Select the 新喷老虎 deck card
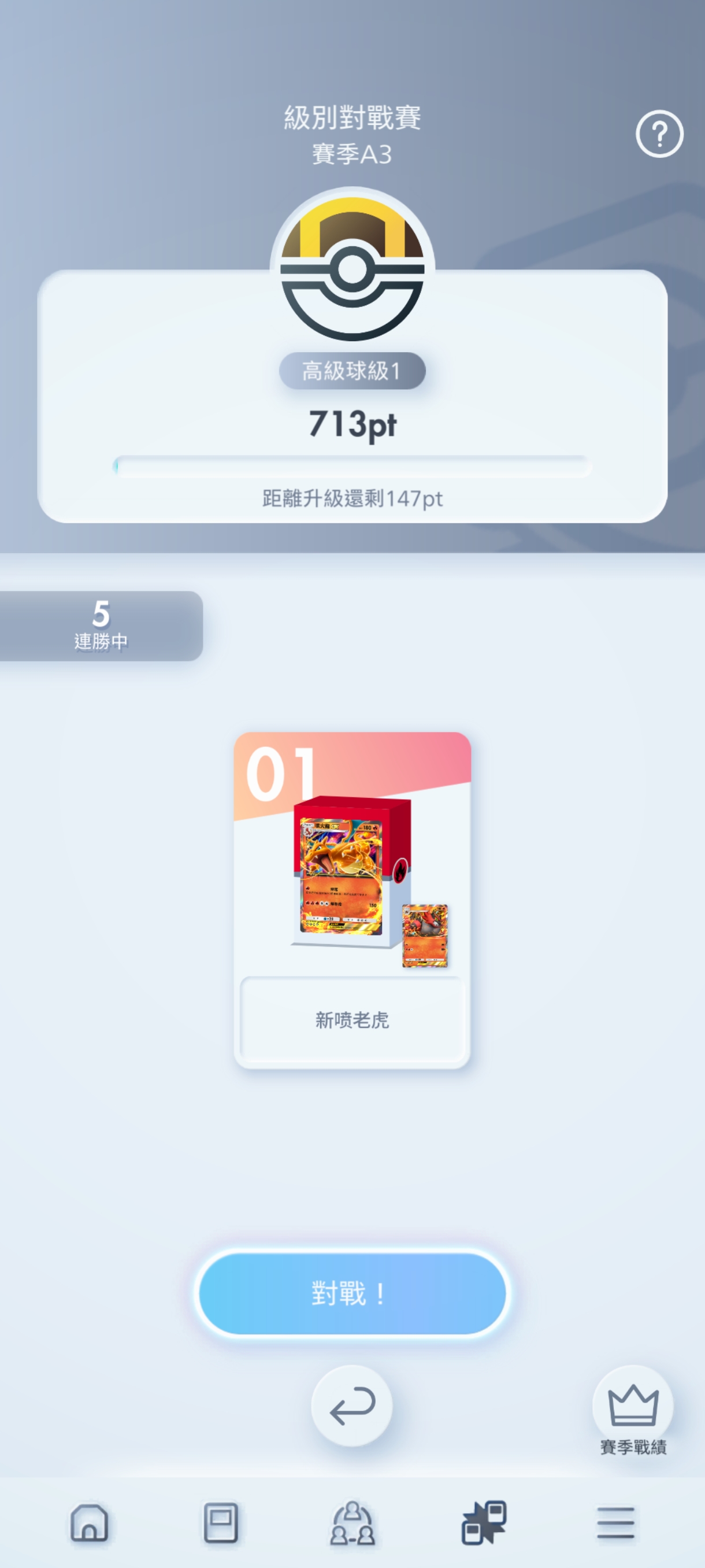The height and width of the screenshot is (1568, 705). click(x=352, y=900)
